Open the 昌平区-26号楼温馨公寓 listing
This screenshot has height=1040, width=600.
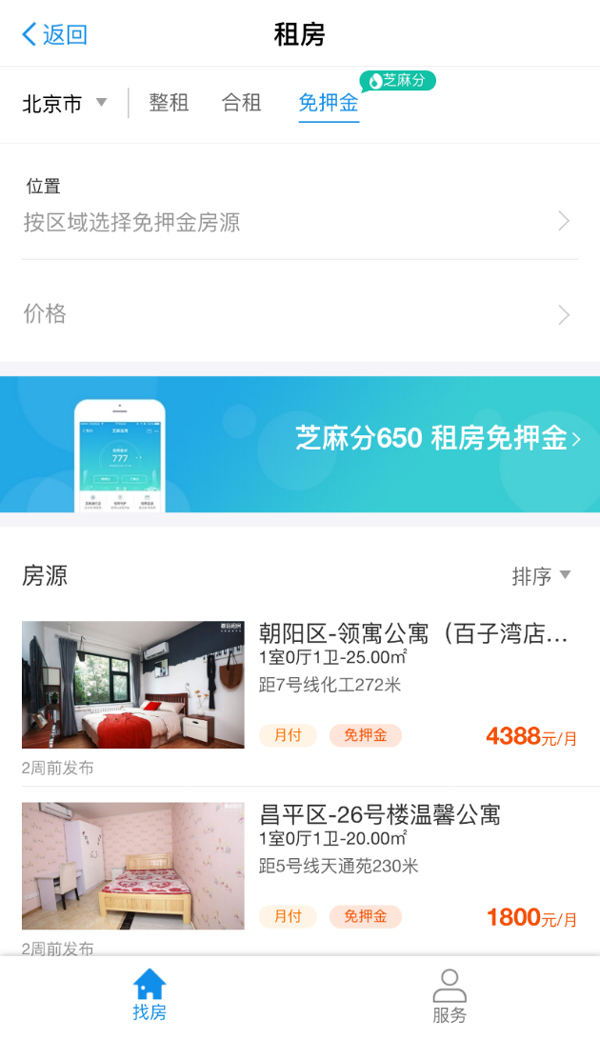[300, 870]
